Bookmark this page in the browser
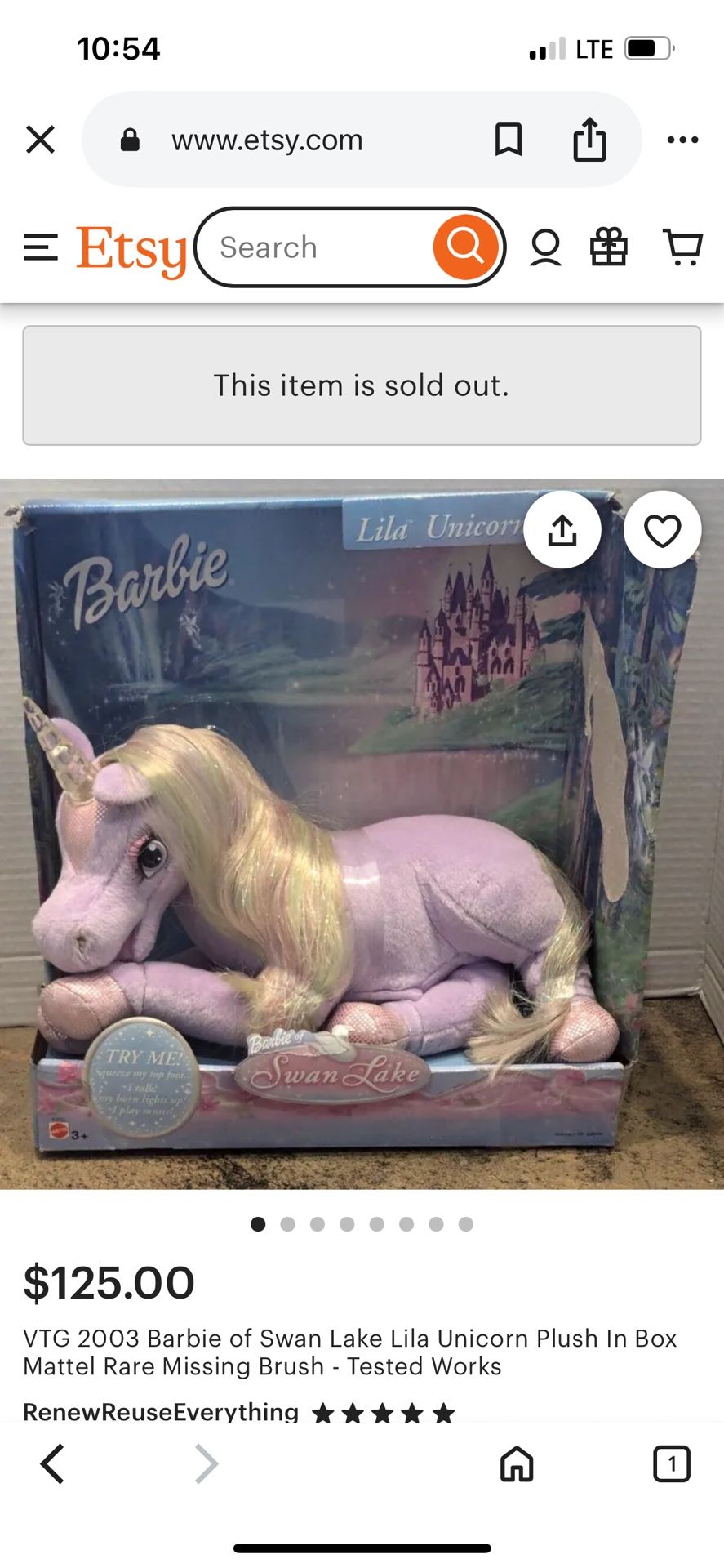724x1568 pixels. click(x=509, y=139)
